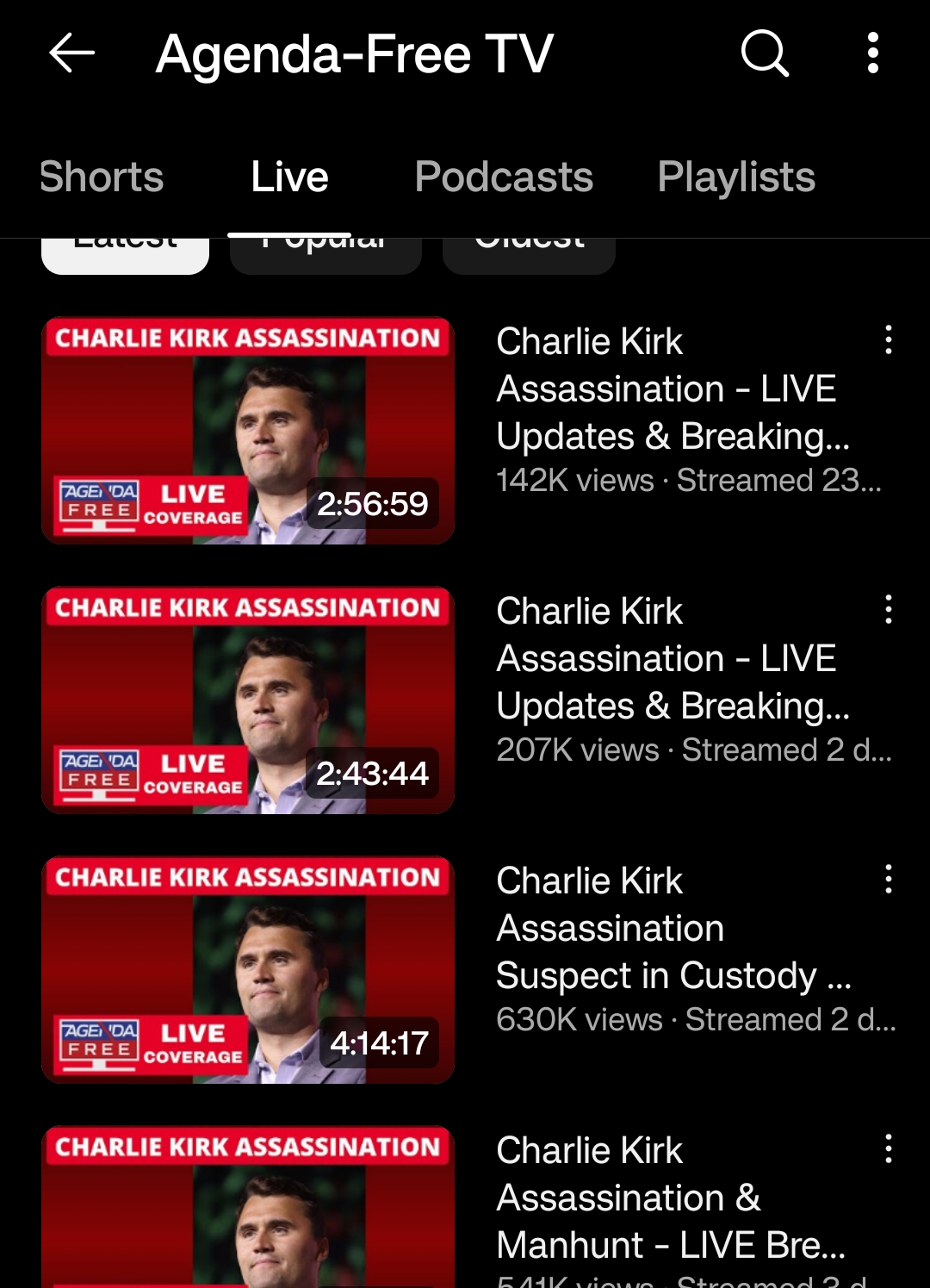The width and height of the screenshot is (930, 1288).
Task: Open the Assassination & Manhunt stream
Action: coord(248,1207)
